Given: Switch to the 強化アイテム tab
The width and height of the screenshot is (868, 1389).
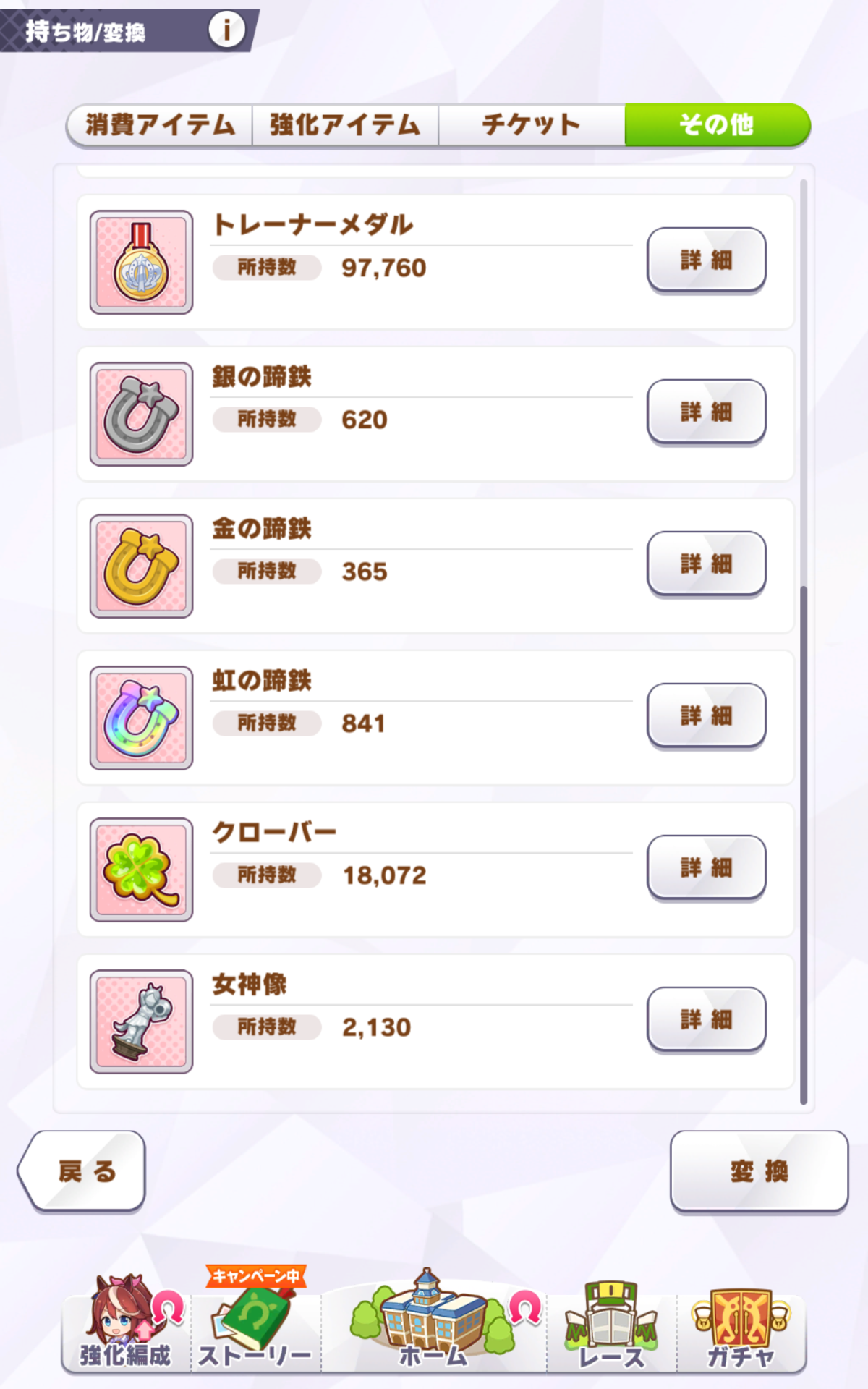Looking at the screenshot, I should coord(345,125).
